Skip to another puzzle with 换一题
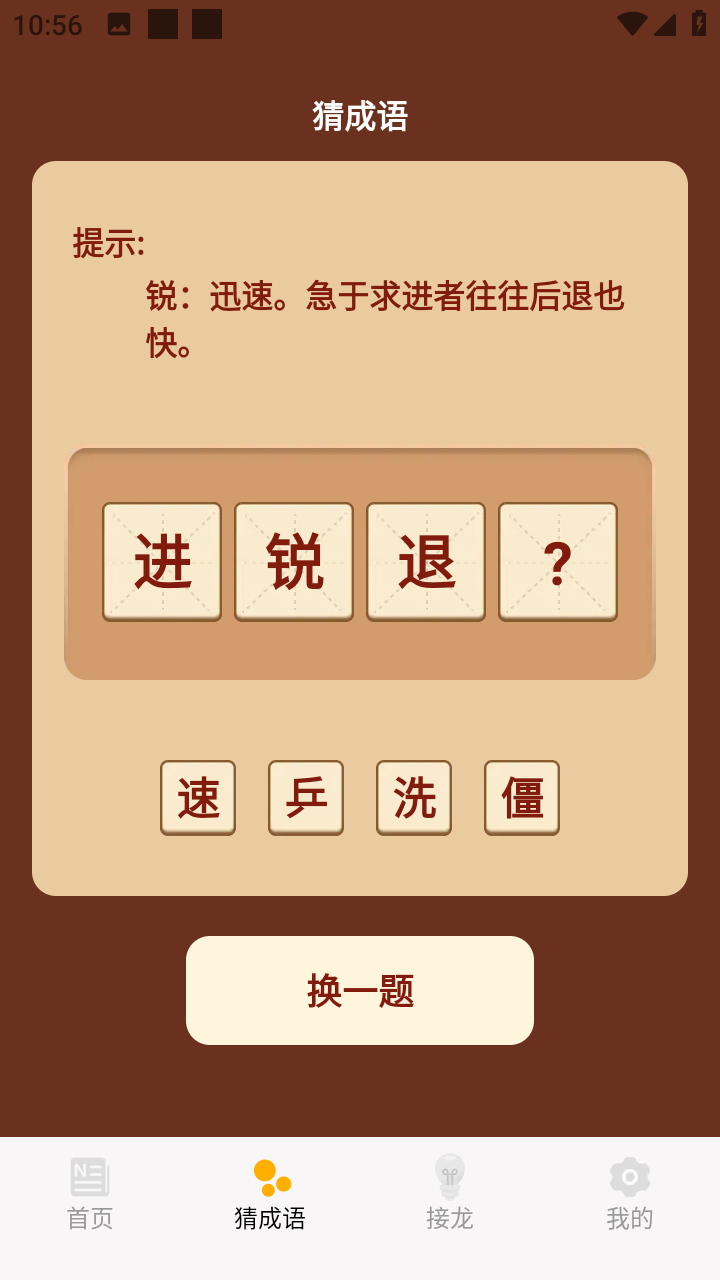720x1280 pixels. point(360,990)
